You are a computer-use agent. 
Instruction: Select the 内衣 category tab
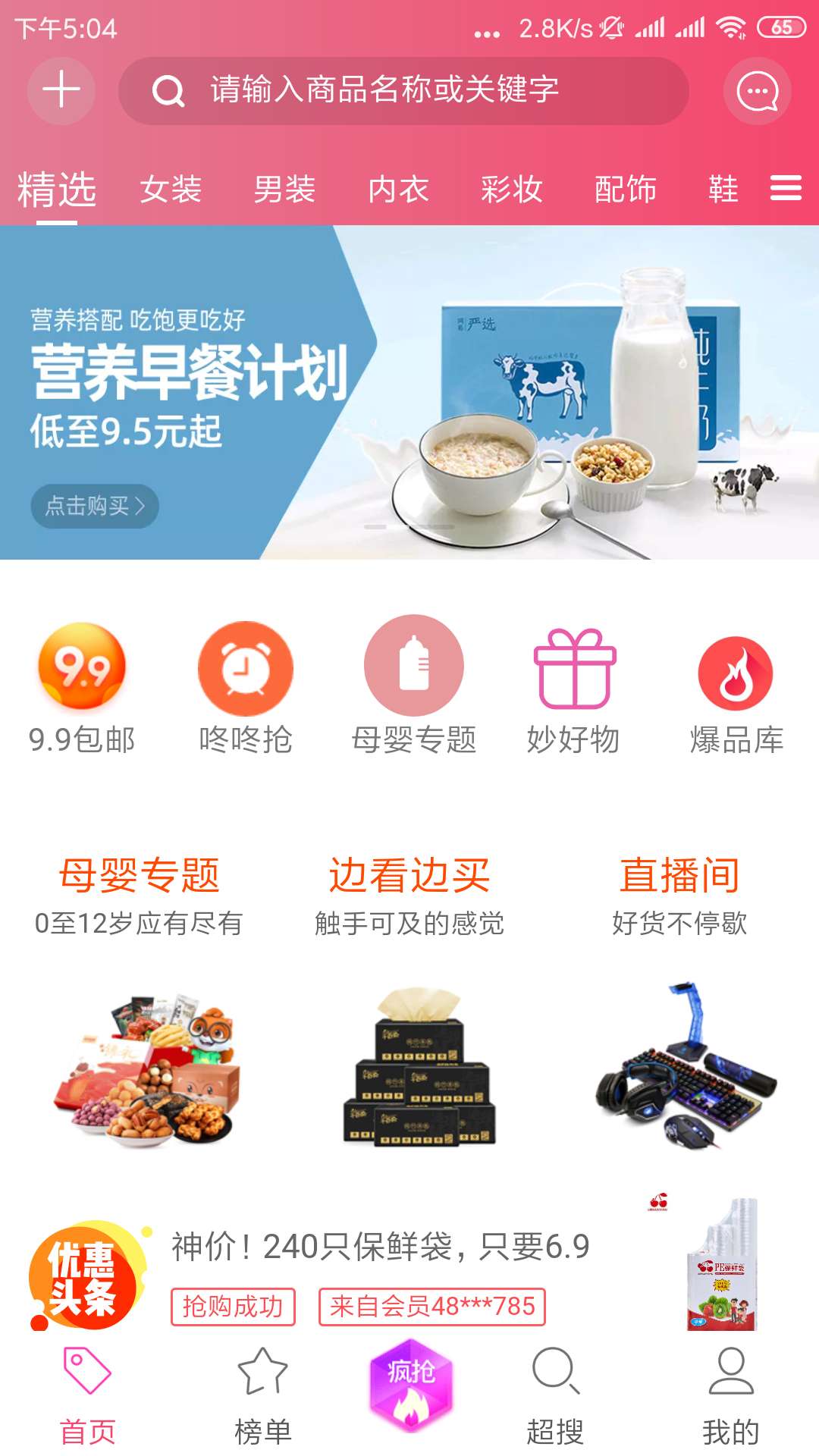pyautogui.click(x=398, y=189)
